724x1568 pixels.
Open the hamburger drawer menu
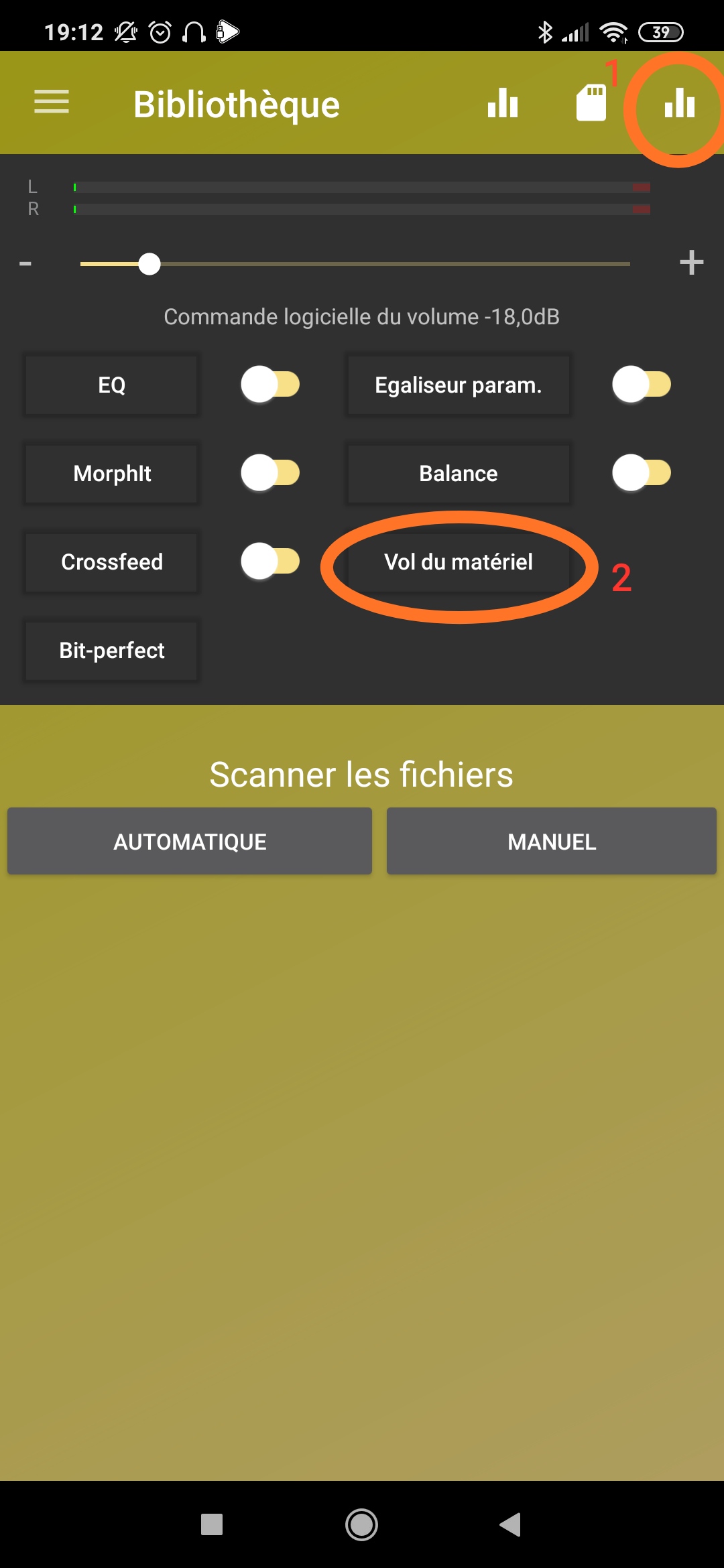tap(52, 102)
